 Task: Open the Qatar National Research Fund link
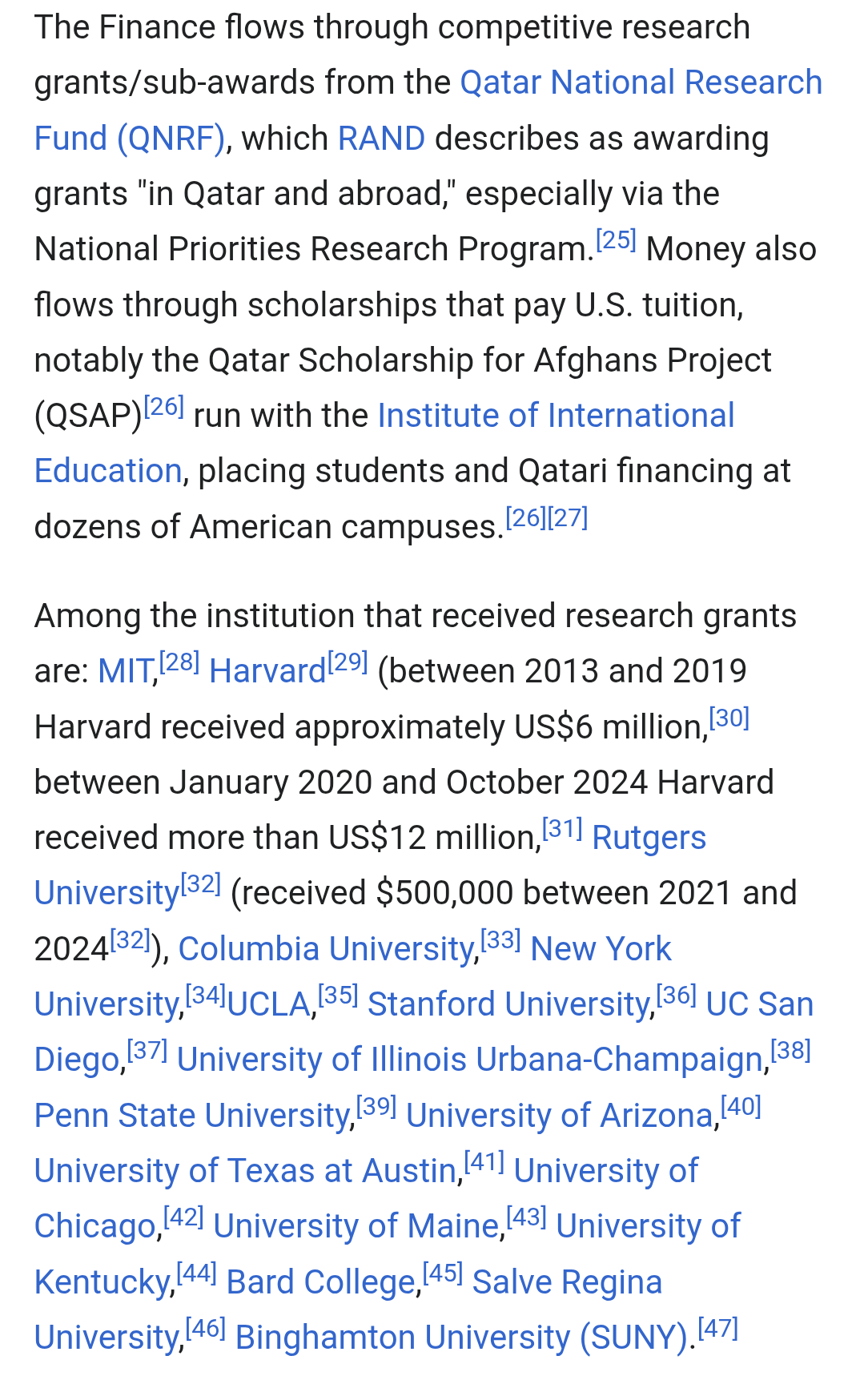[x=641, y=83]
